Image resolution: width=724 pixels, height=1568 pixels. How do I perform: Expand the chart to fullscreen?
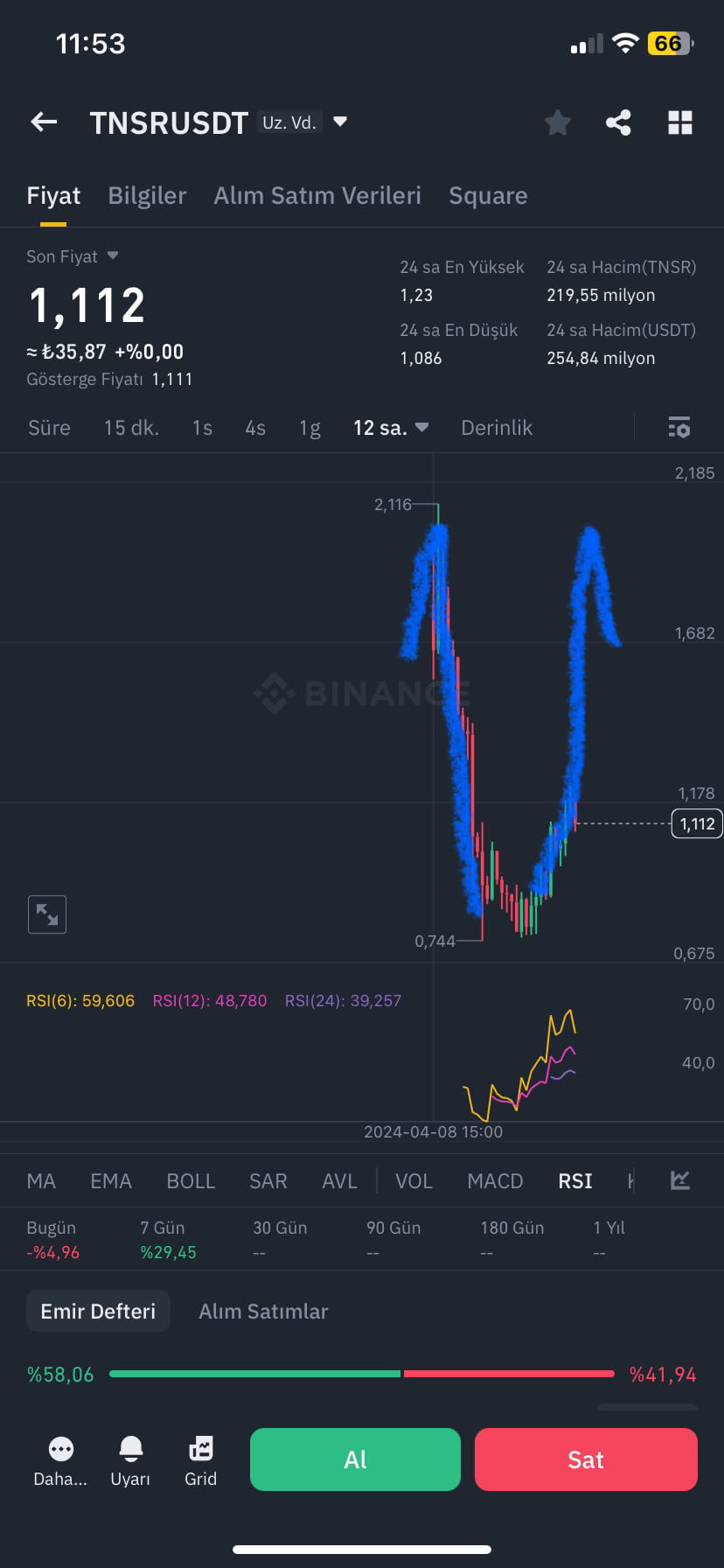click(x=47, y=913)
